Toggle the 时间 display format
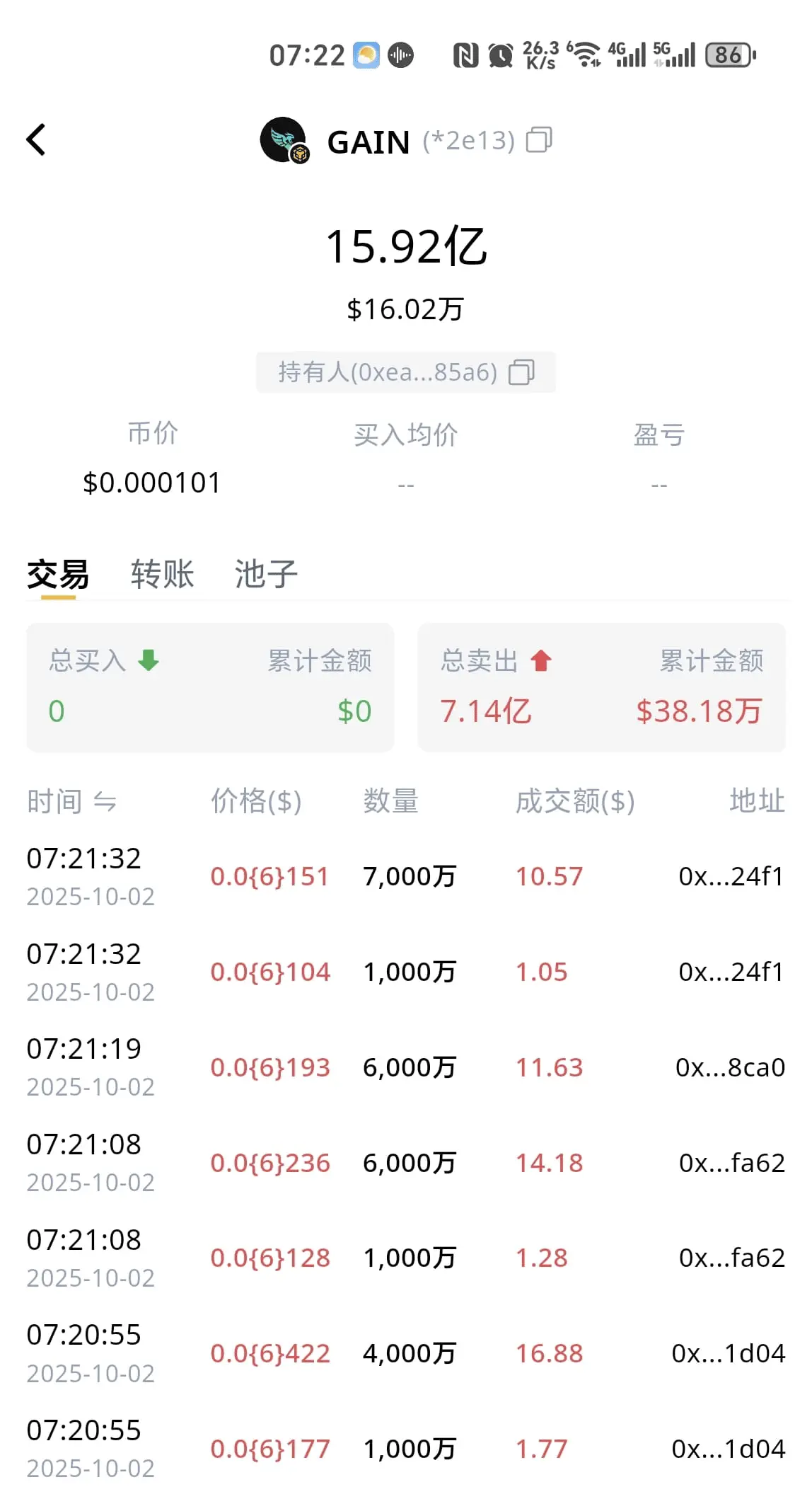The height and width of the screenshot is (1499, 812). [105, 802]
